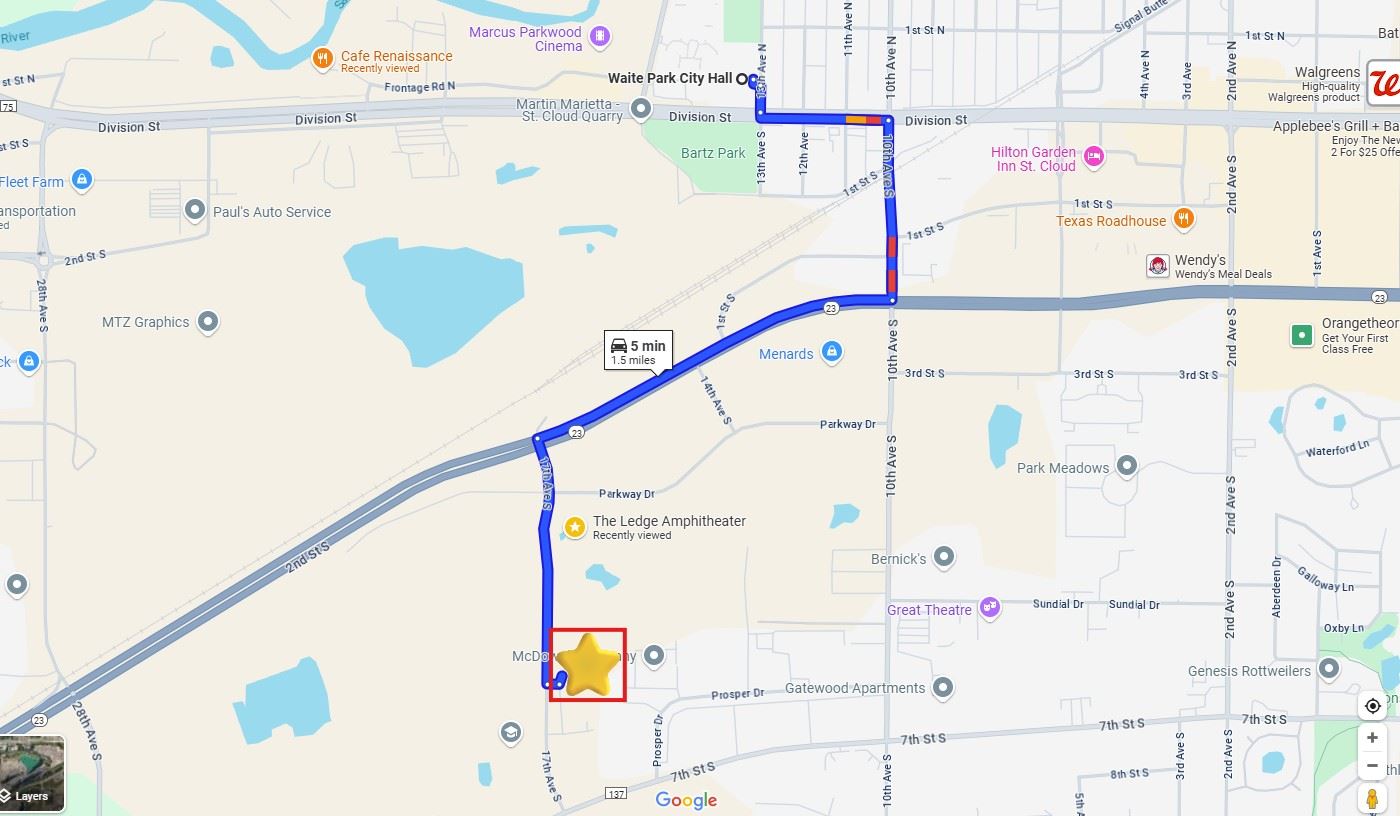
Task: Open Texas Roadhouse restaurant pin
Action: 1183,218
